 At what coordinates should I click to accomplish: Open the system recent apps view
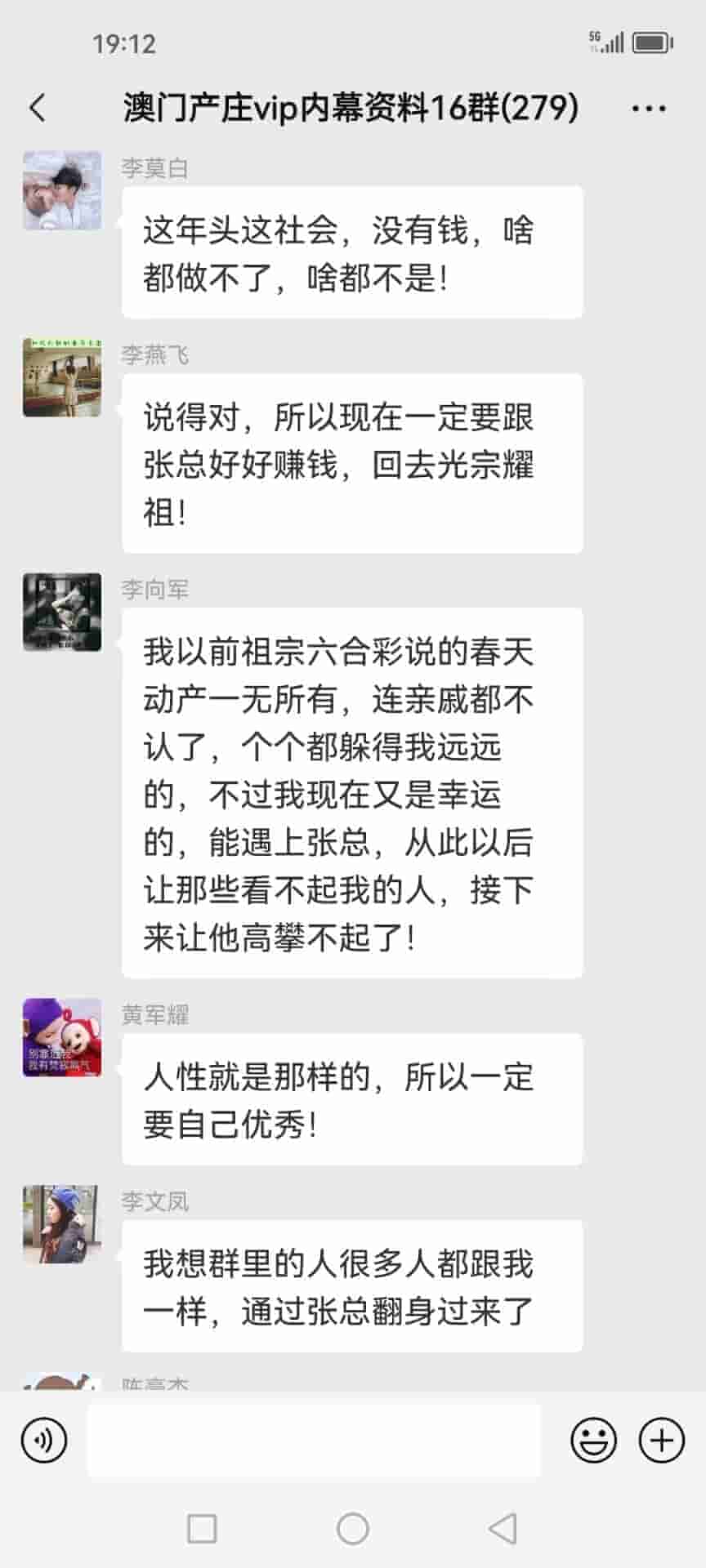coord(202,1529)
